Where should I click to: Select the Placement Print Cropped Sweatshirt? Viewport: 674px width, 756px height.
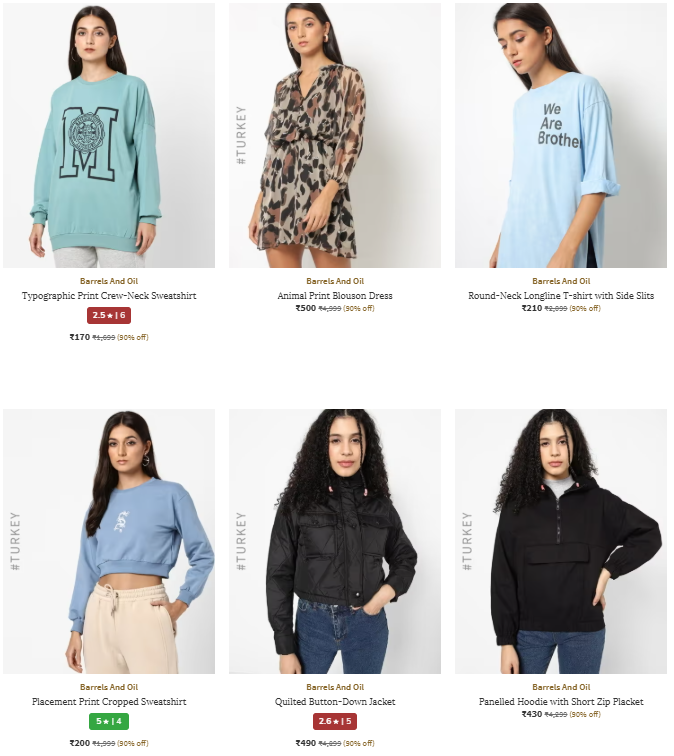[109, 702]
